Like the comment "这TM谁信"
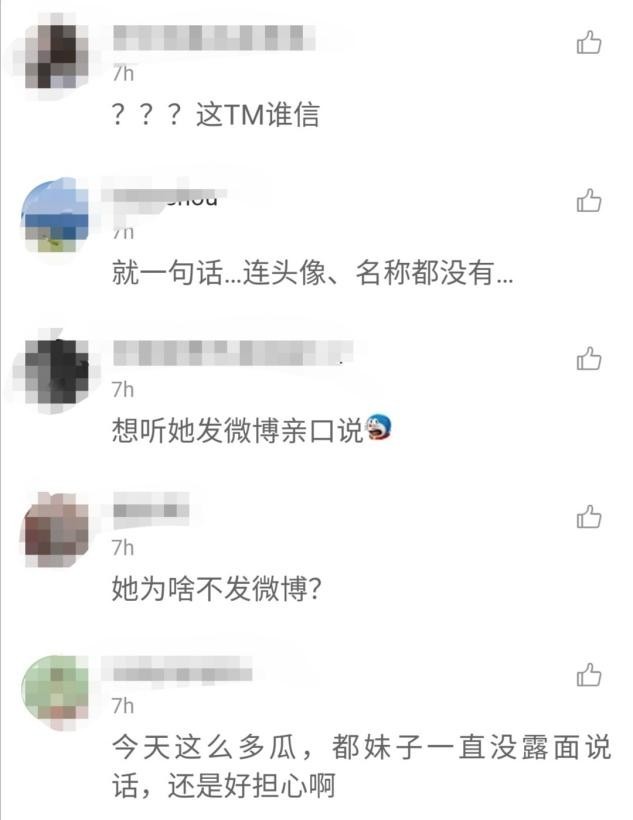633x820 pixels. [589, 42]
